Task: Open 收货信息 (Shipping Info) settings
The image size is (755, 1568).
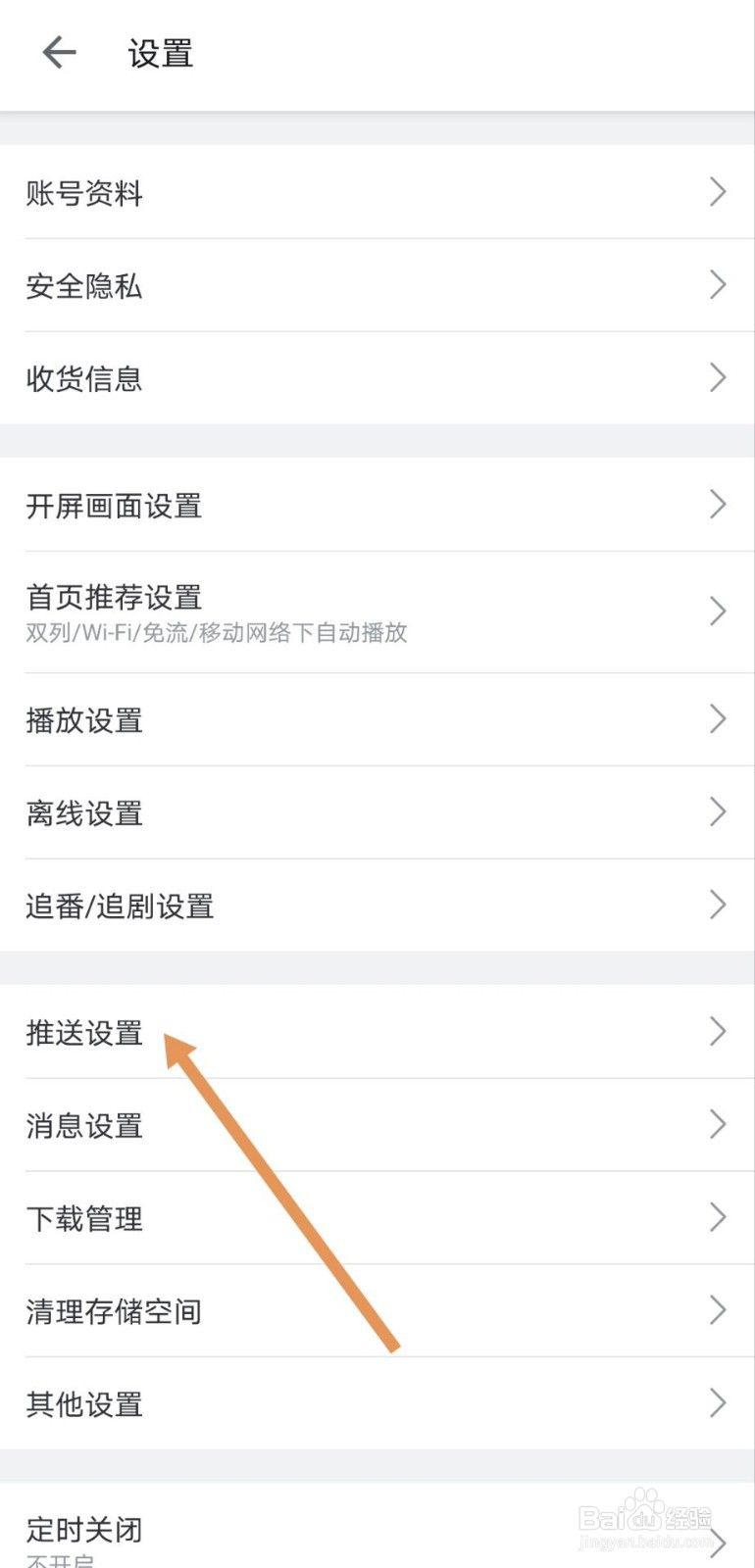Action: coord(377,378)
